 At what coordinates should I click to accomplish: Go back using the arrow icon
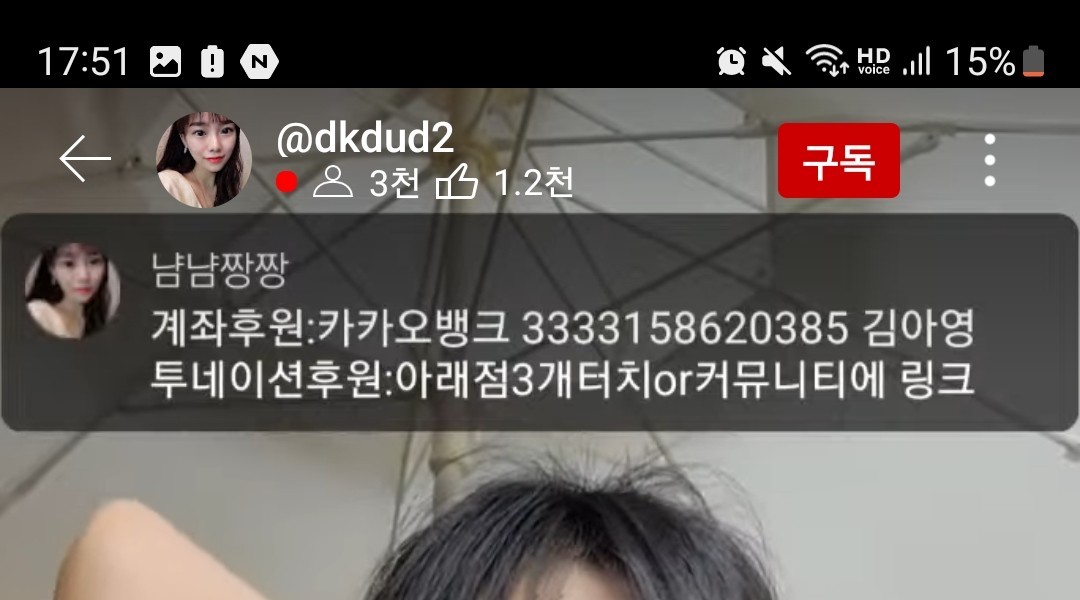tap(84, 160)
